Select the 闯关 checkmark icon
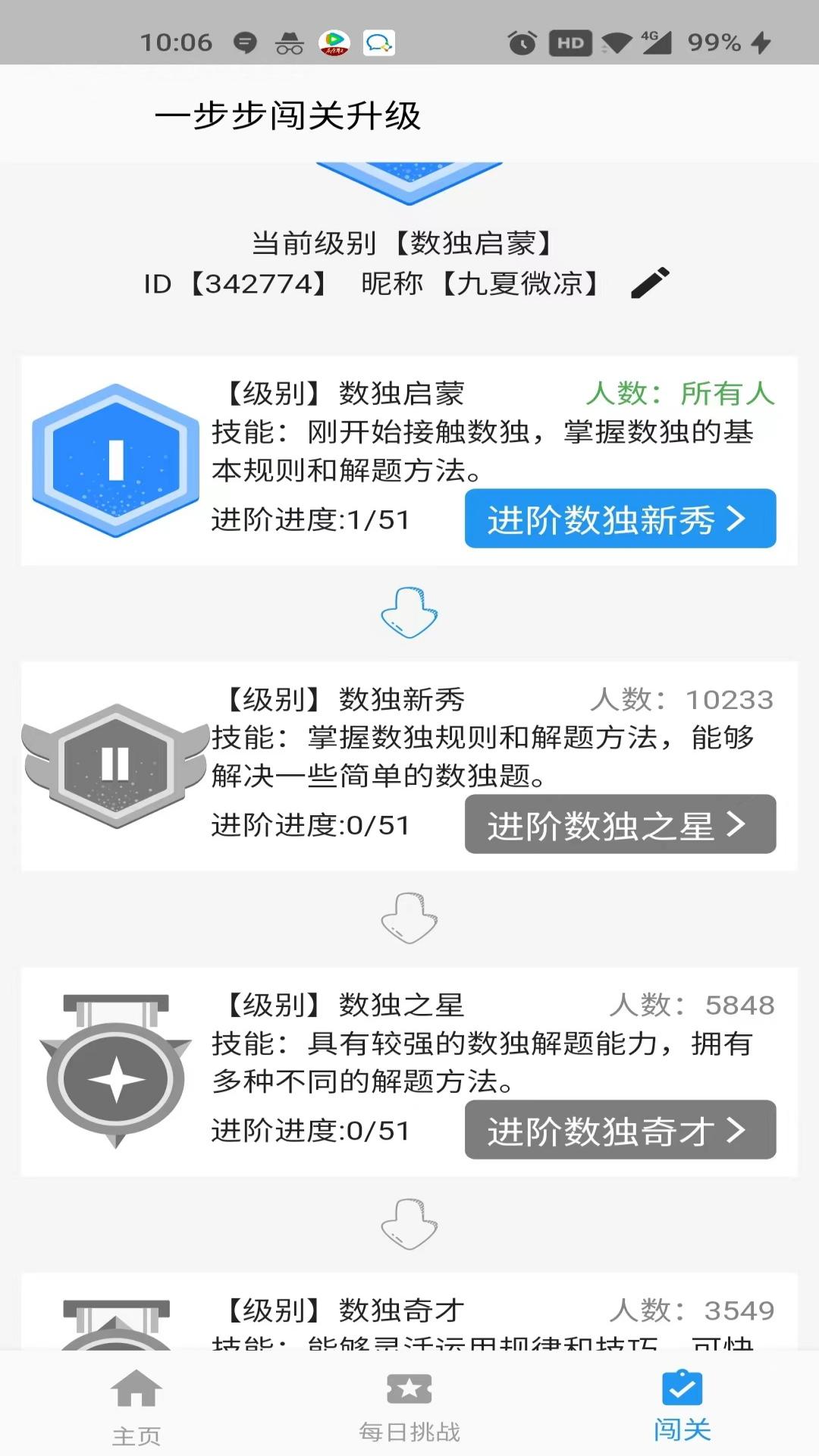Viewport: 819px width, 1456px height. coord(681,1390)
